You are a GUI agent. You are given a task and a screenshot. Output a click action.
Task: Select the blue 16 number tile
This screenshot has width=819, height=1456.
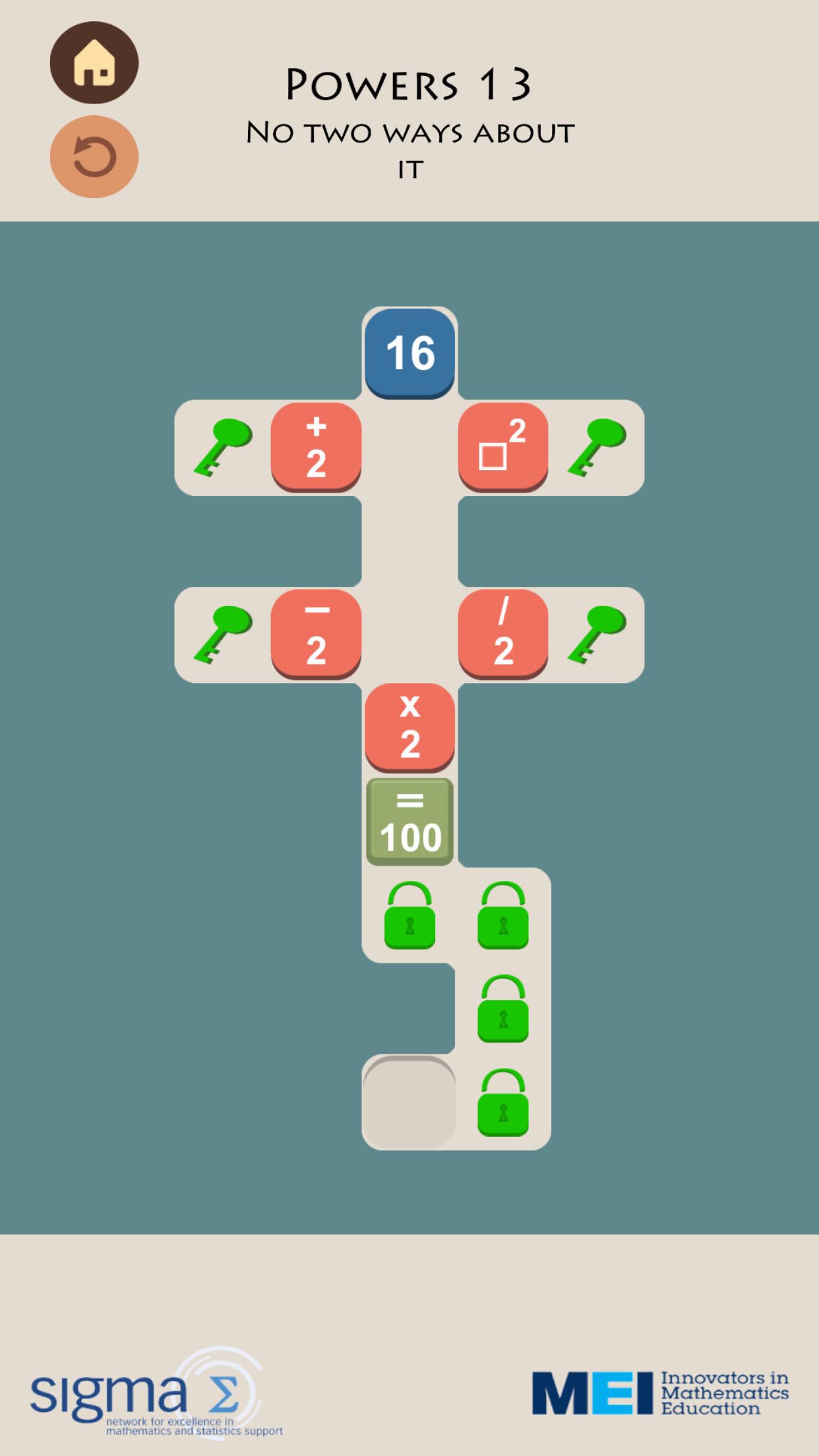(409, 352)
